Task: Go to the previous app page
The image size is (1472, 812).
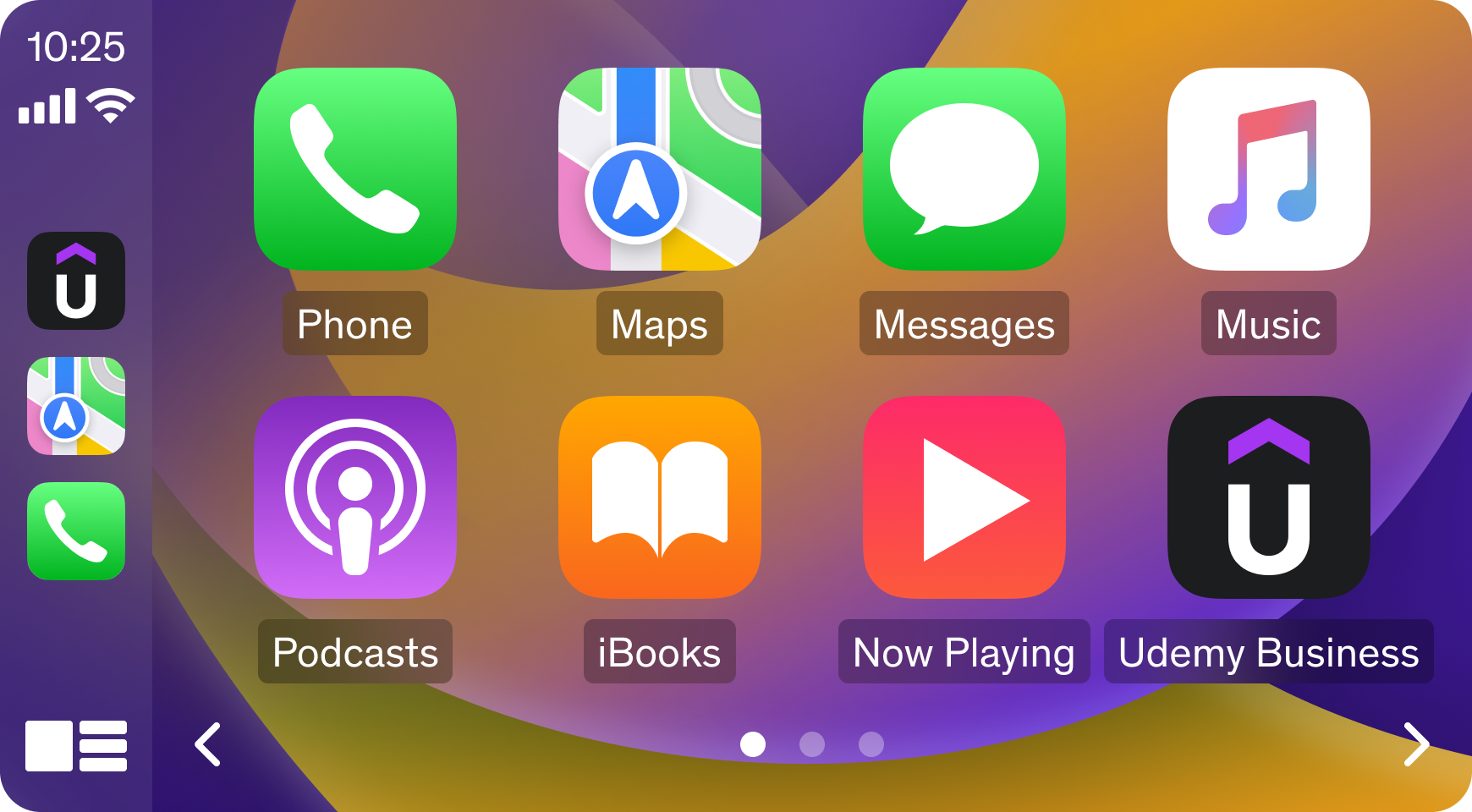Action: [208, 744]
